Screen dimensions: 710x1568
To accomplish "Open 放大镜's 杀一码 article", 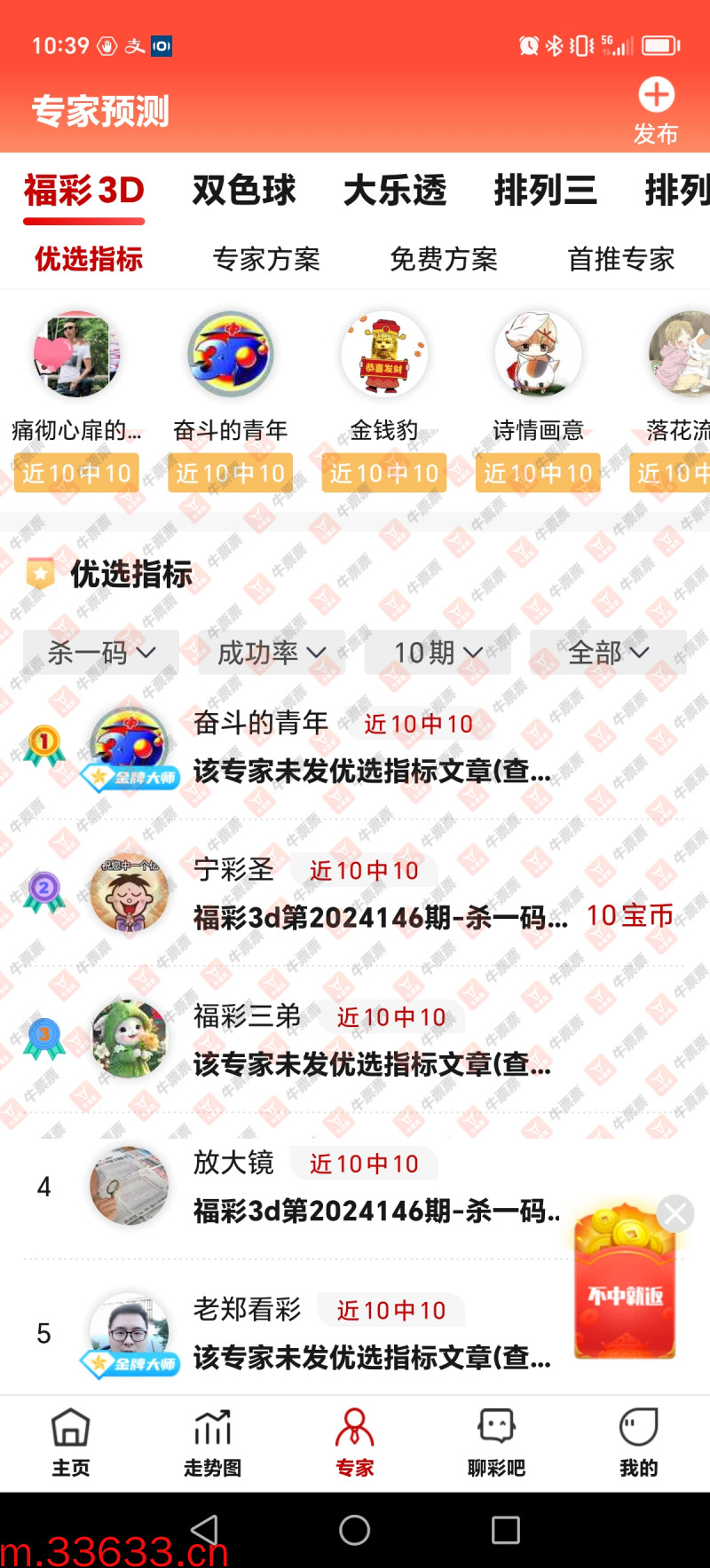I will point(377,1210).
